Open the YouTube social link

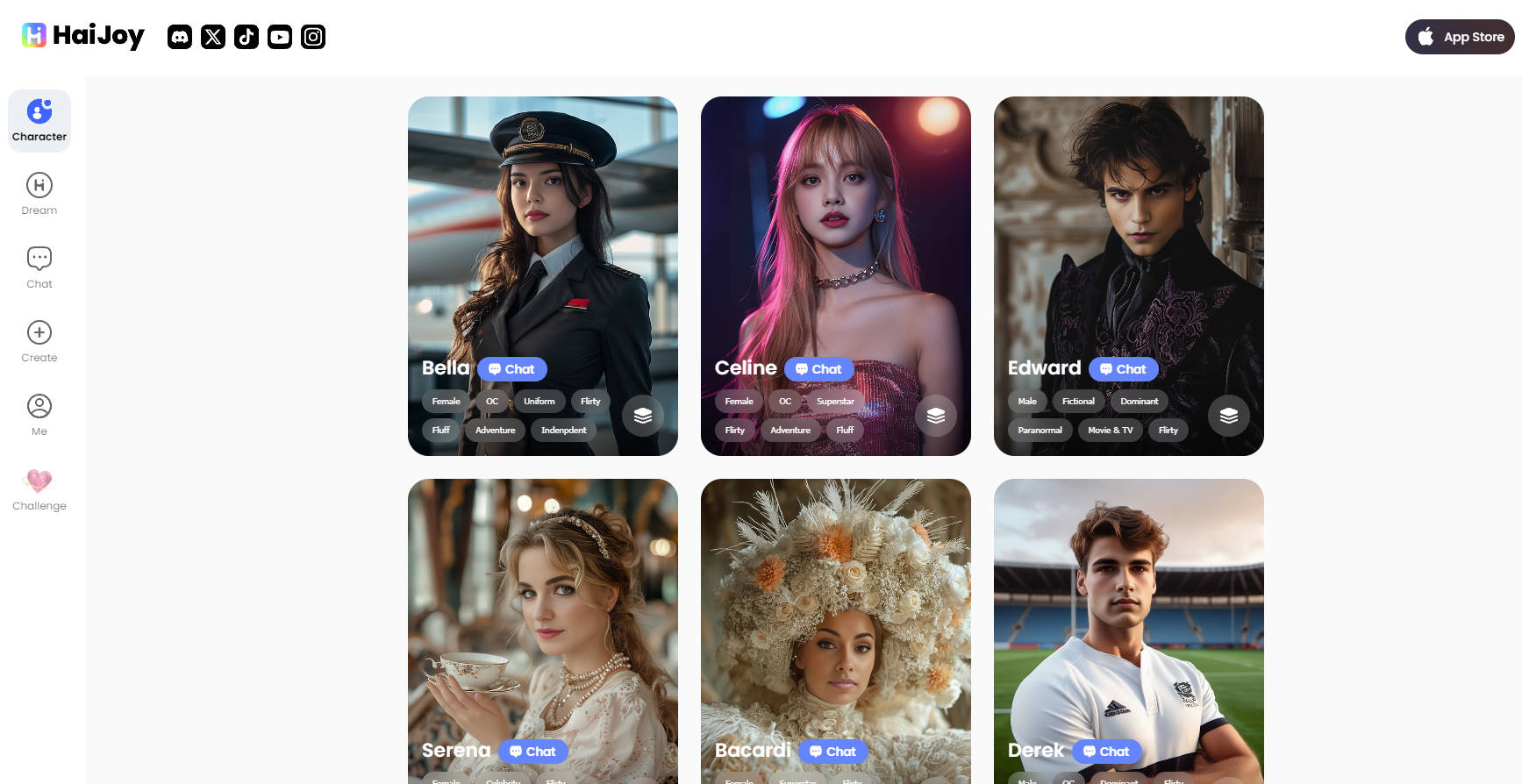click(280, 37)
